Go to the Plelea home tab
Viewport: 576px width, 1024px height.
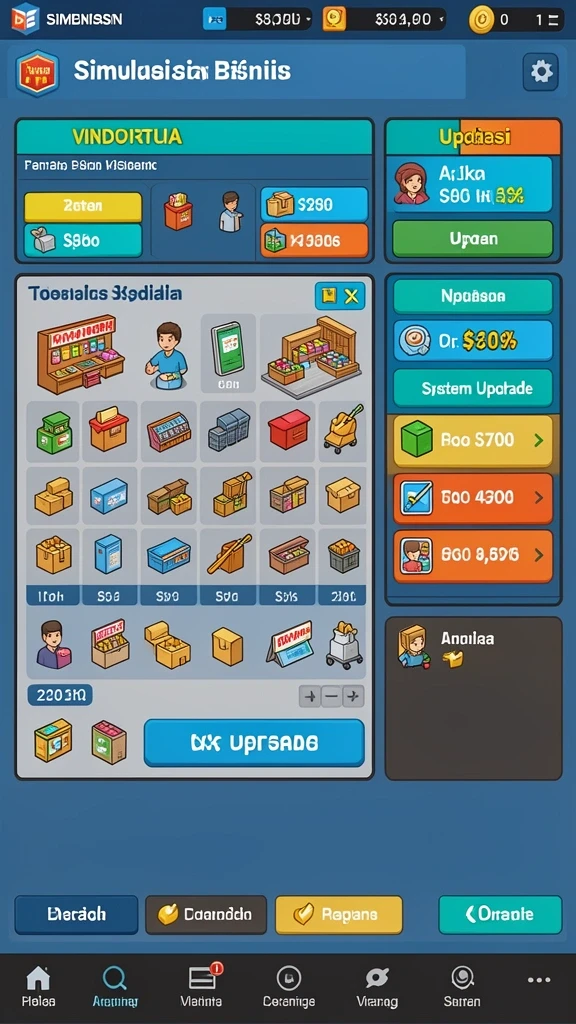[39, 987]
